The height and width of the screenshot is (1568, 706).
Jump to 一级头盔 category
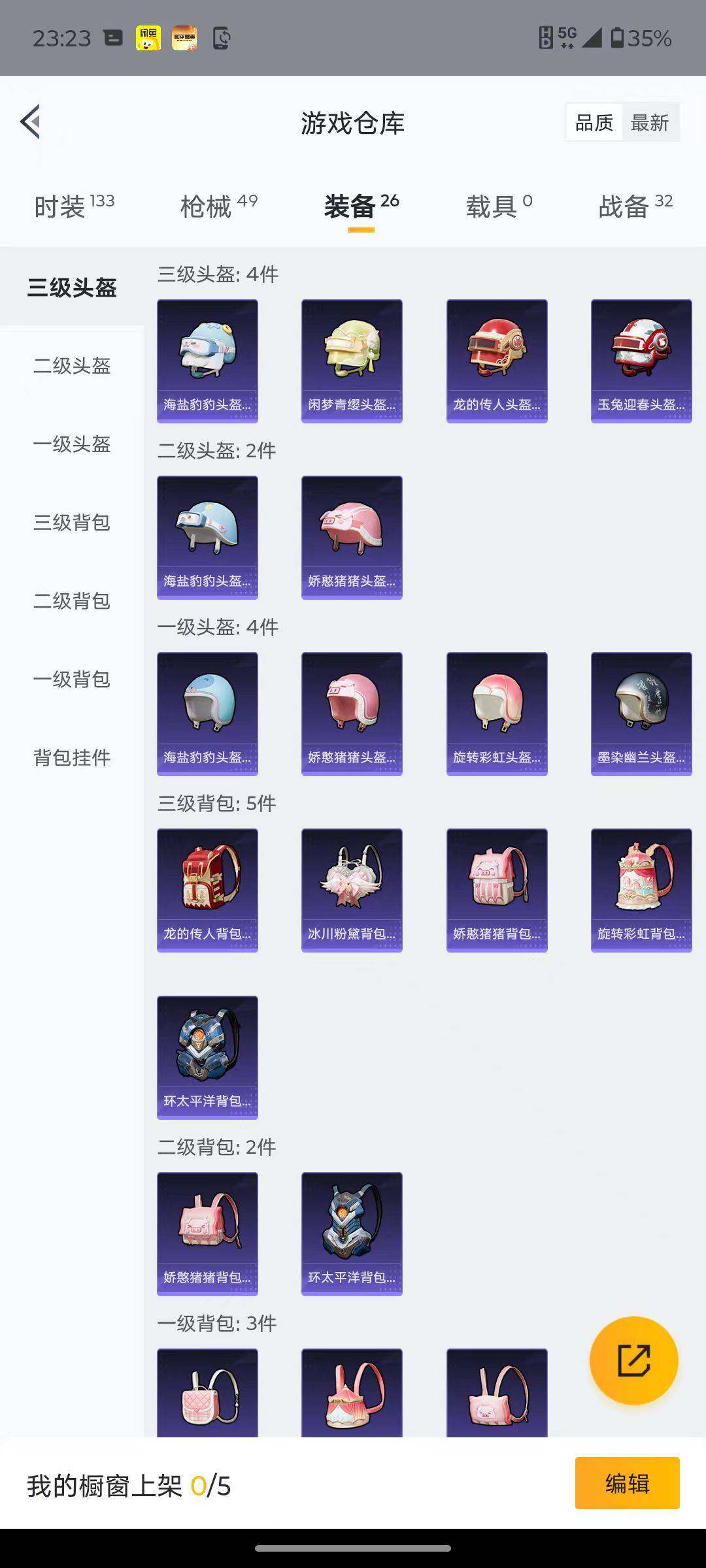(72, 444)
